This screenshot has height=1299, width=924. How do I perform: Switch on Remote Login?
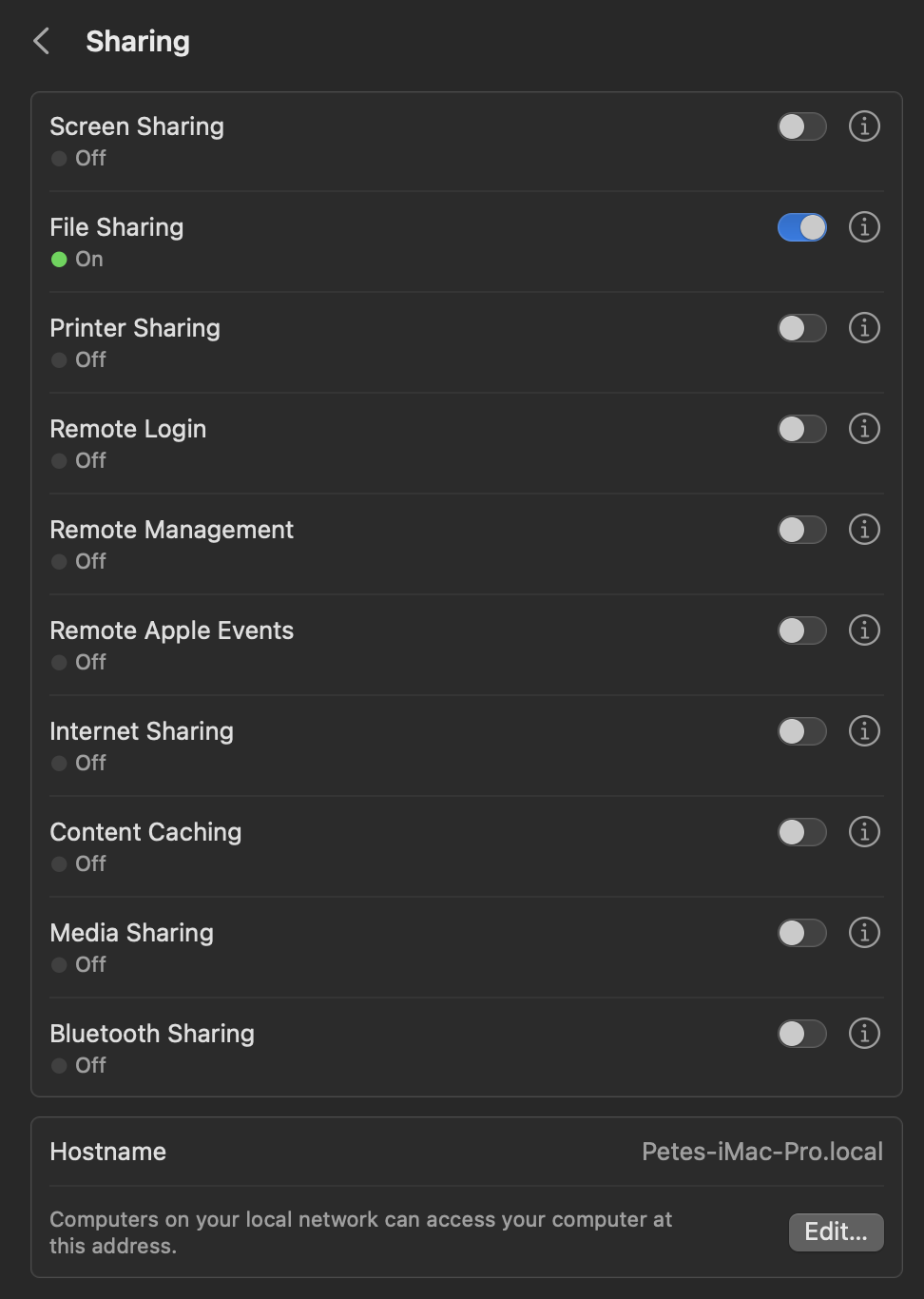tap(801, 429)
